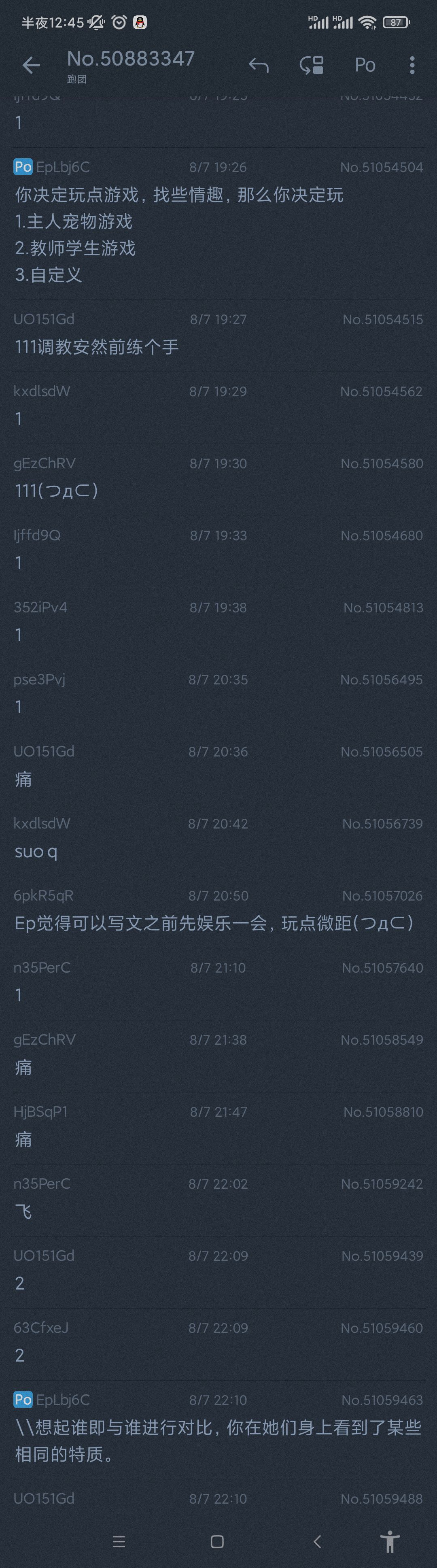Go back using the top arrow
The height and width of the screenshot is (1568, 437).
click(31, 65)
